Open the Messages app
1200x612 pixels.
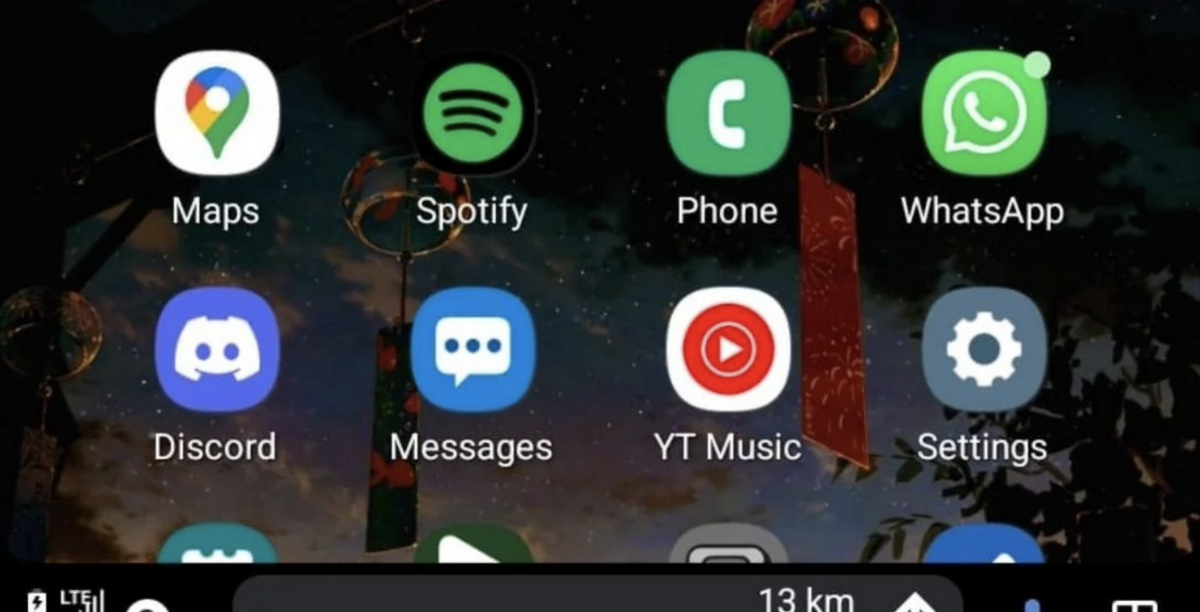[x=472, y=349]
